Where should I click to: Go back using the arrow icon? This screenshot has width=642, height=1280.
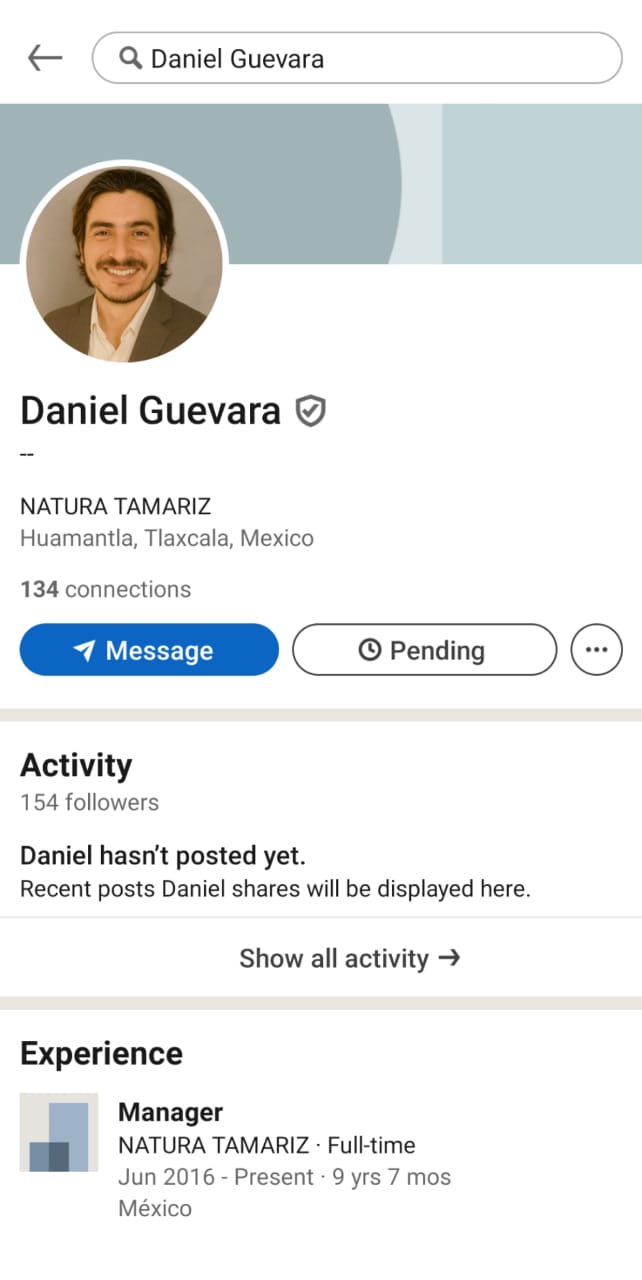click(45, 58)
